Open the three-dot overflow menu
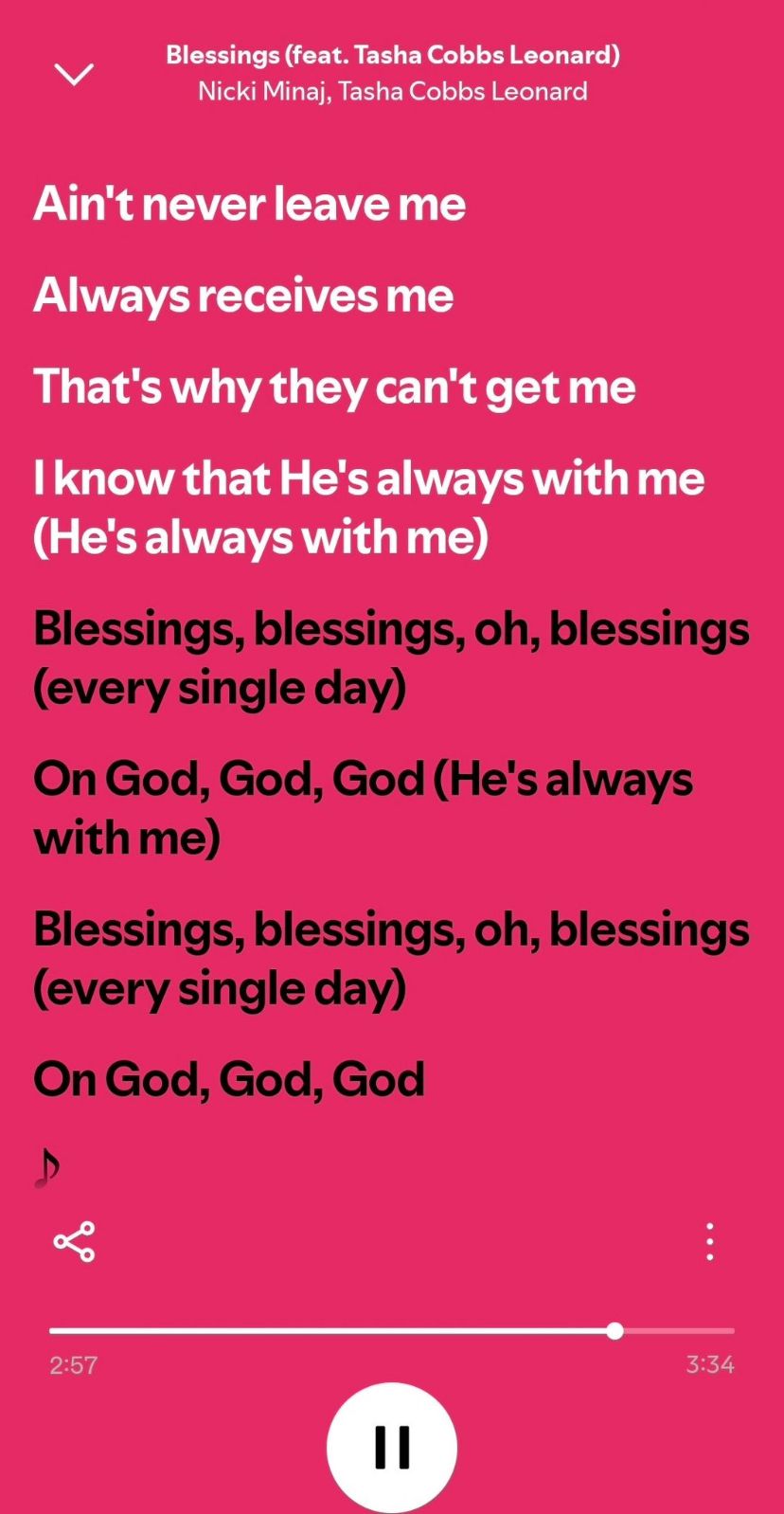This screenshot has width=784, height=1514. [x=710, y=1241]
